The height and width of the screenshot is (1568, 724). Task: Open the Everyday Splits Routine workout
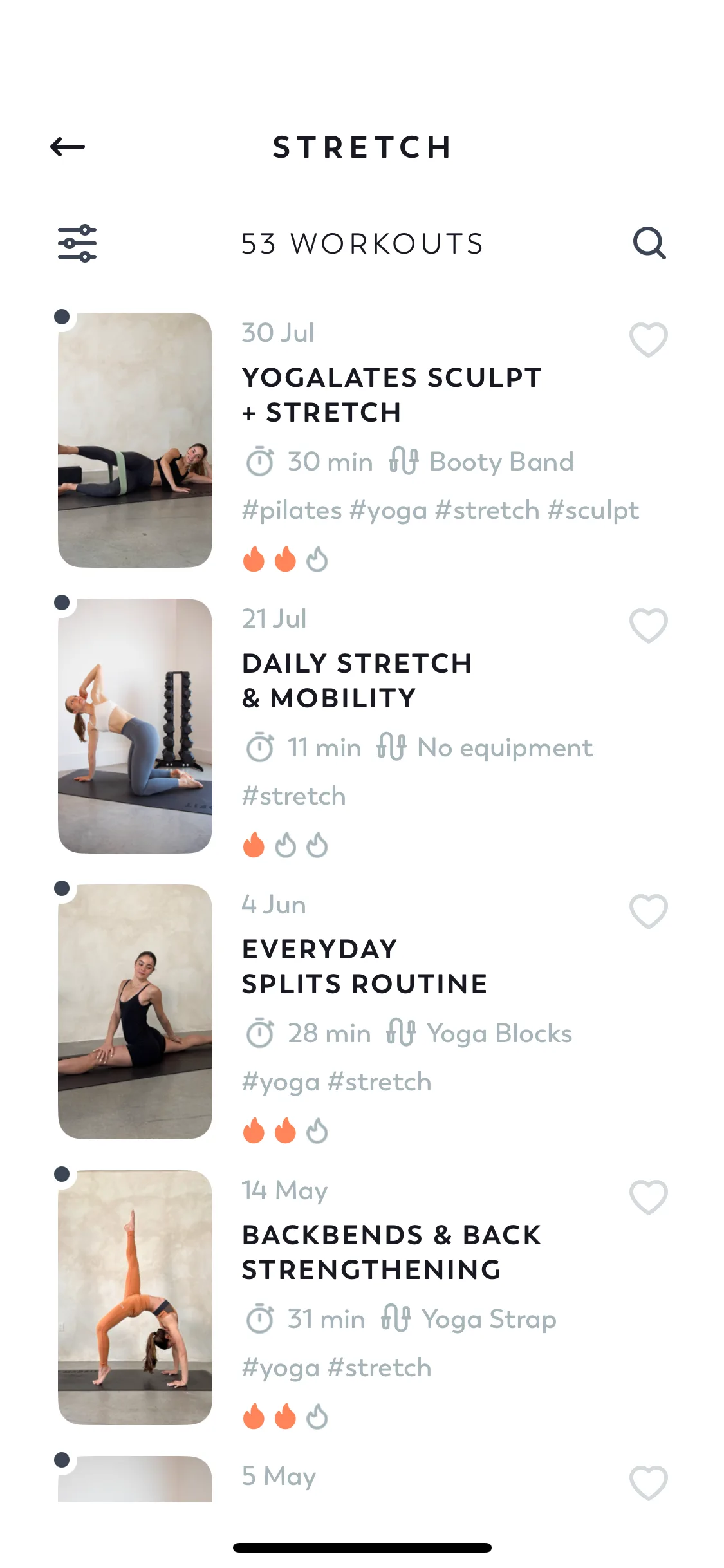[364, 966]
